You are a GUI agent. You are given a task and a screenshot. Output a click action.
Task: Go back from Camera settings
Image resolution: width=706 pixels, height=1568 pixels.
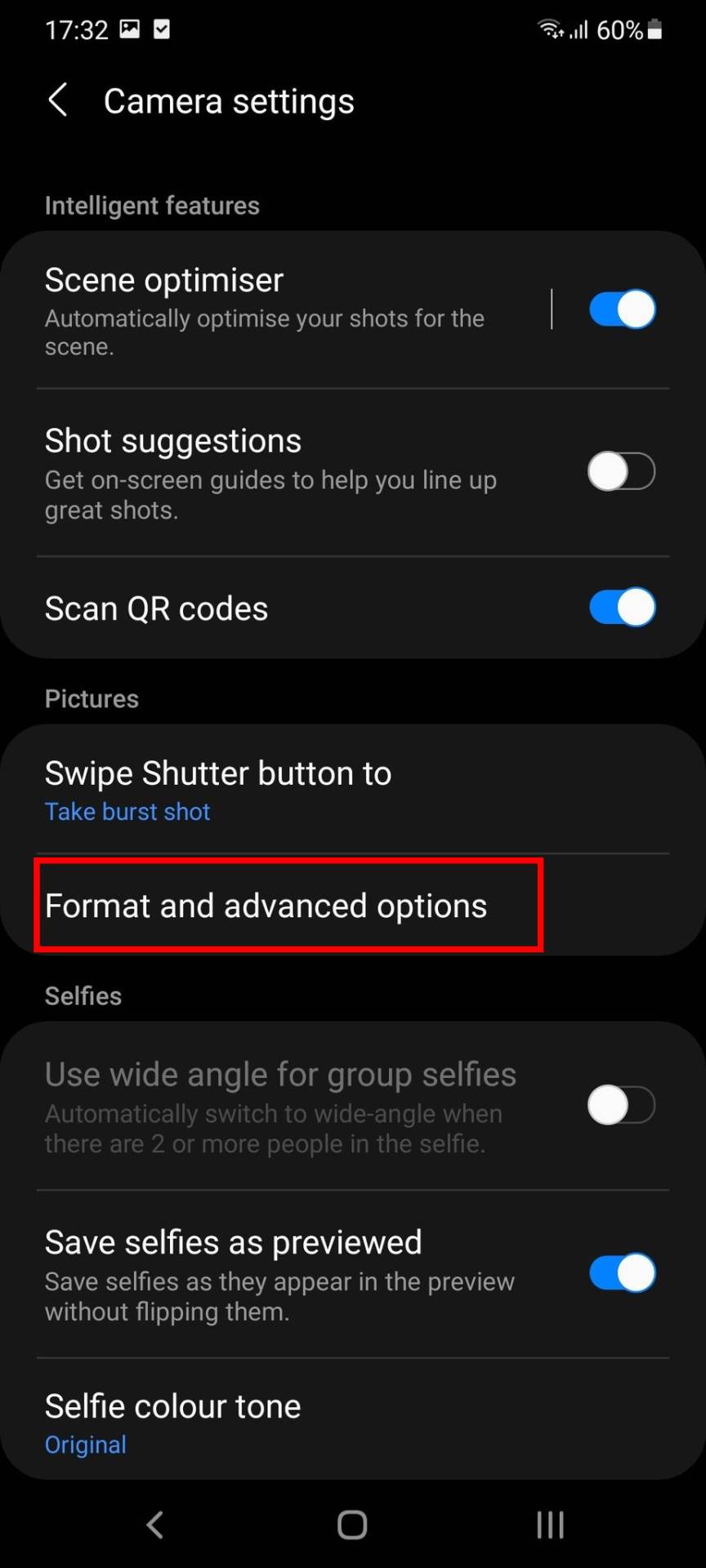point(58,101)
